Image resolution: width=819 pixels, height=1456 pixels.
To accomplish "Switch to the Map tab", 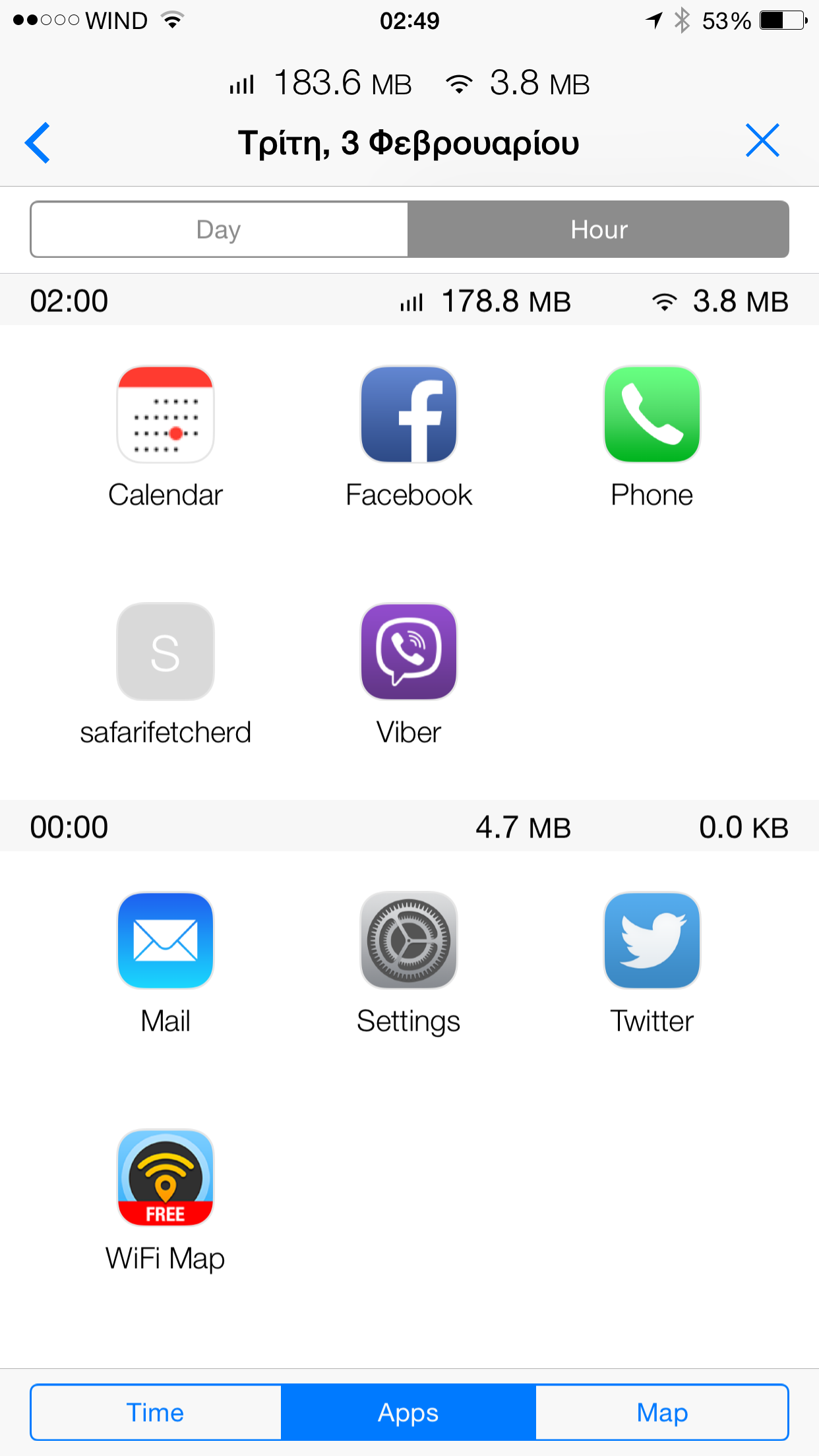I will (x=662, y=1412).
